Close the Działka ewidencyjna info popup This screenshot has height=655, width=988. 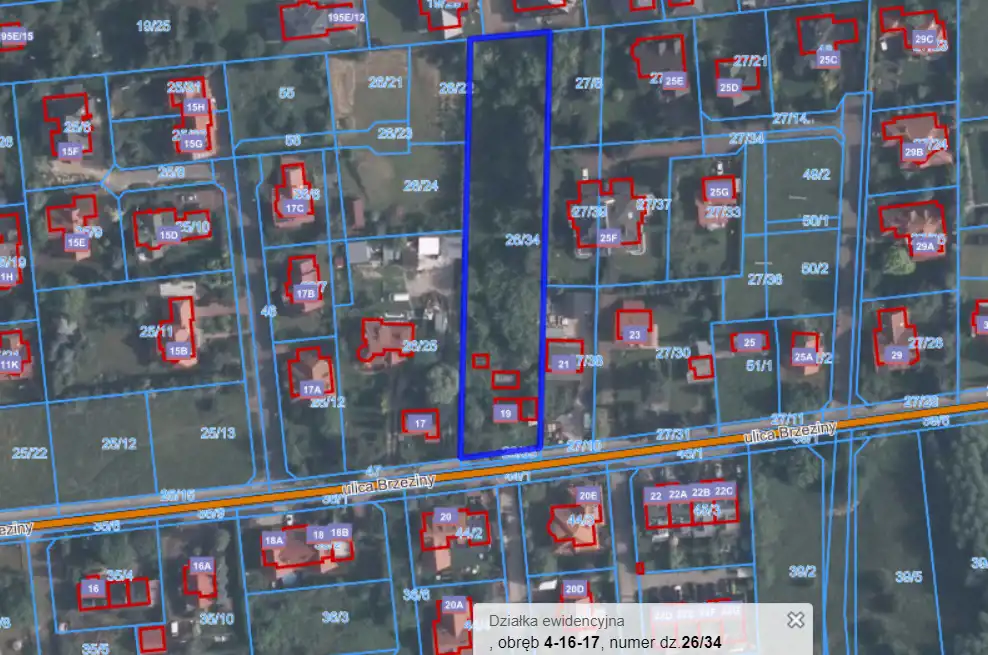(795, 620)
